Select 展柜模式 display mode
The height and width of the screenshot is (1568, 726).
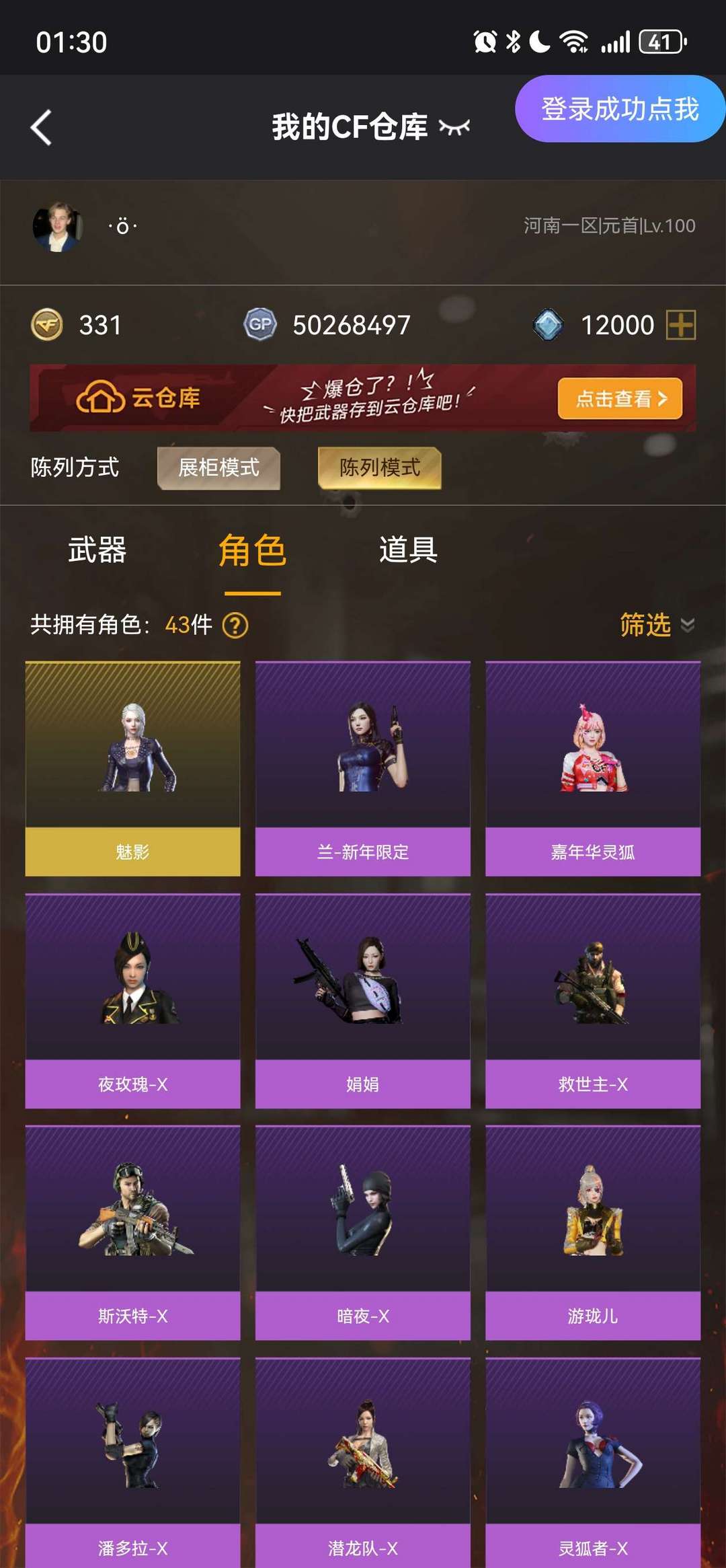(x=218, y=468)
